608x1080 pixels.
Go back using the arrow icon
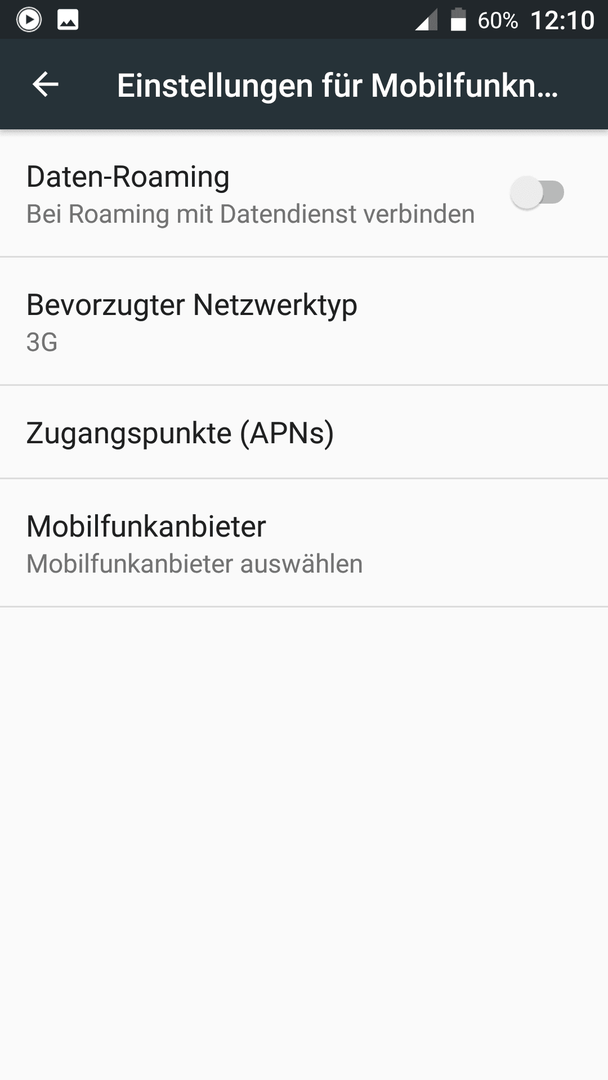coord(45,85)
